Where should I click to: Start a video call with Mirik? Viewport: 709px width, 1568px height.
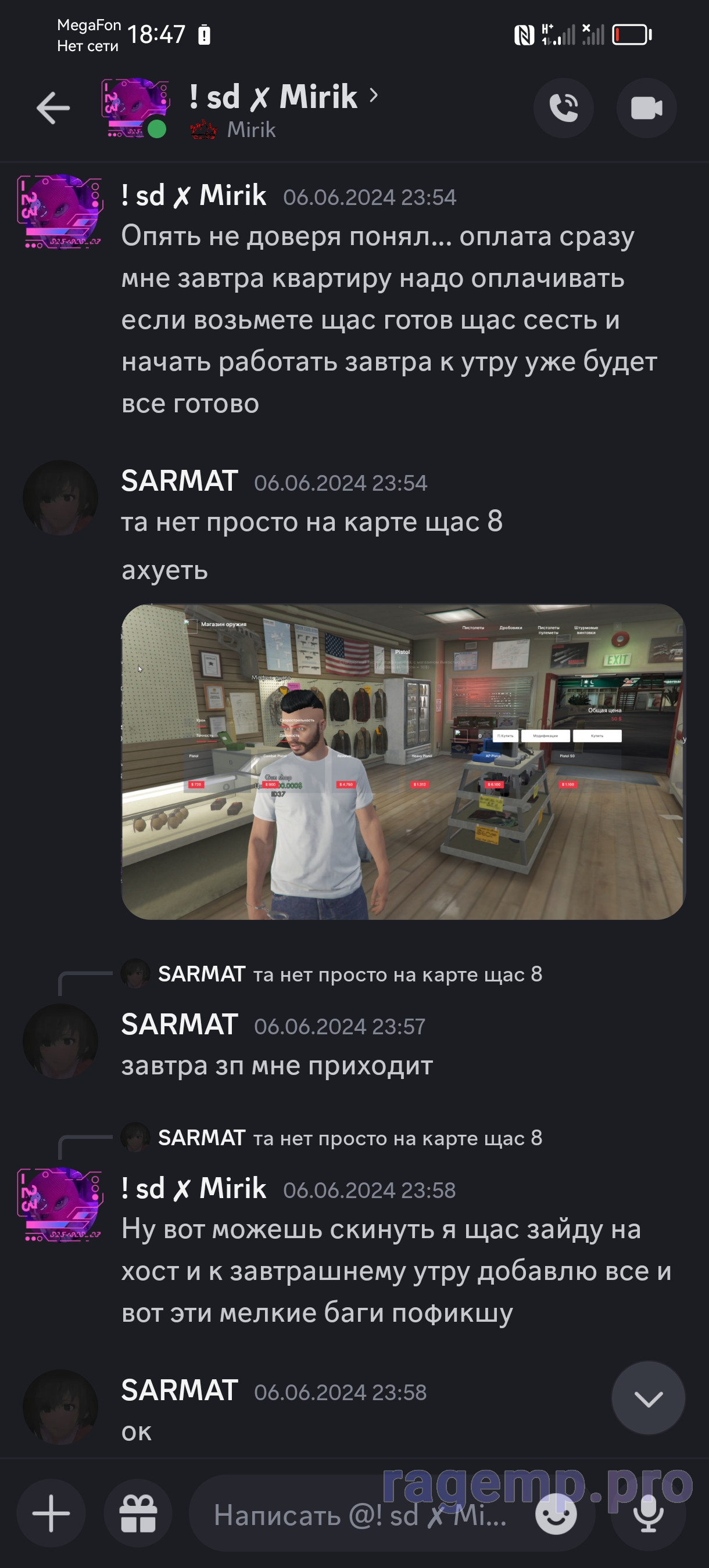point(646,109)
